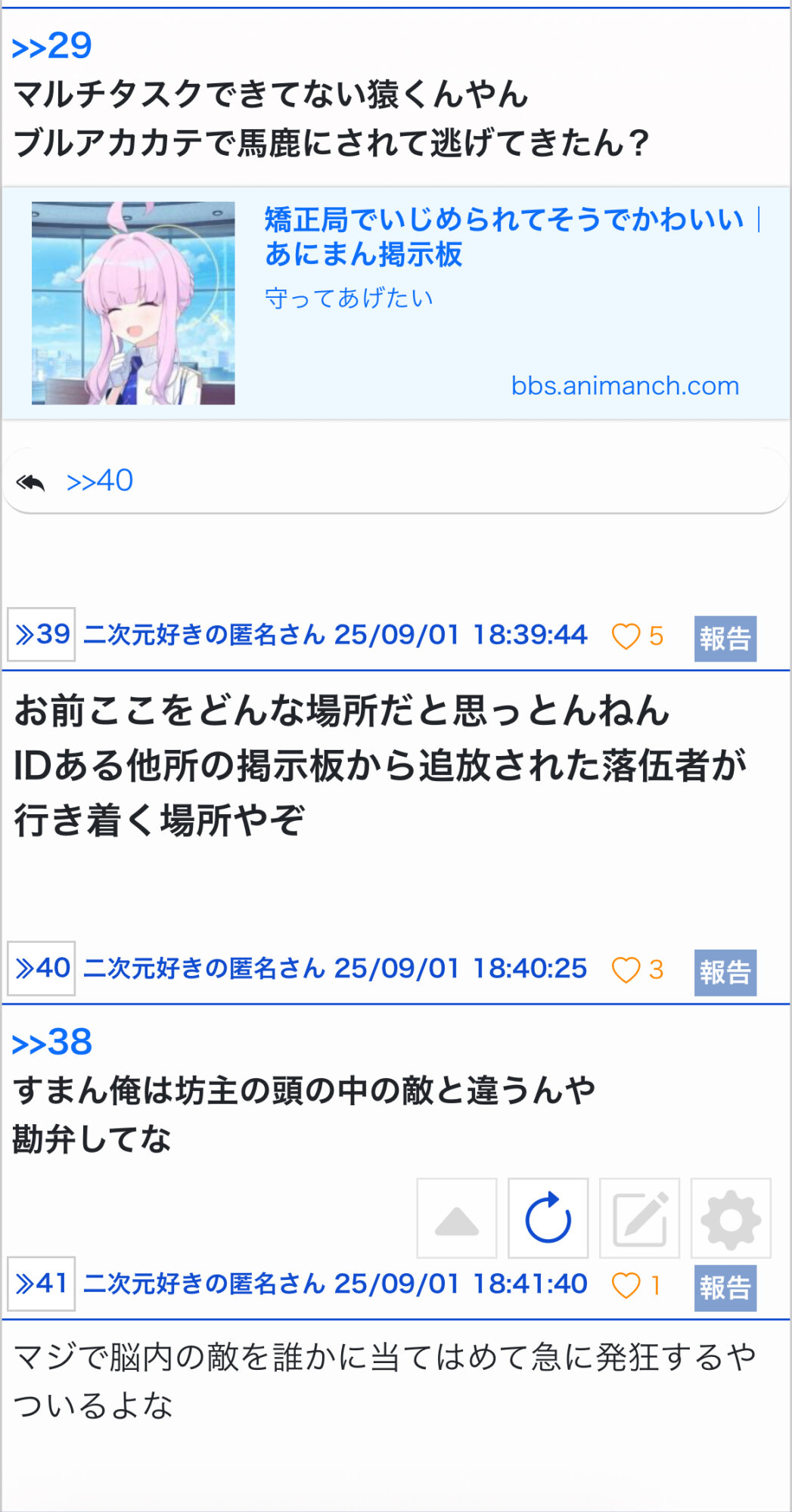Like post 40 with the heart
Viewport: 792px width, 1512px height.
point(626,970)
